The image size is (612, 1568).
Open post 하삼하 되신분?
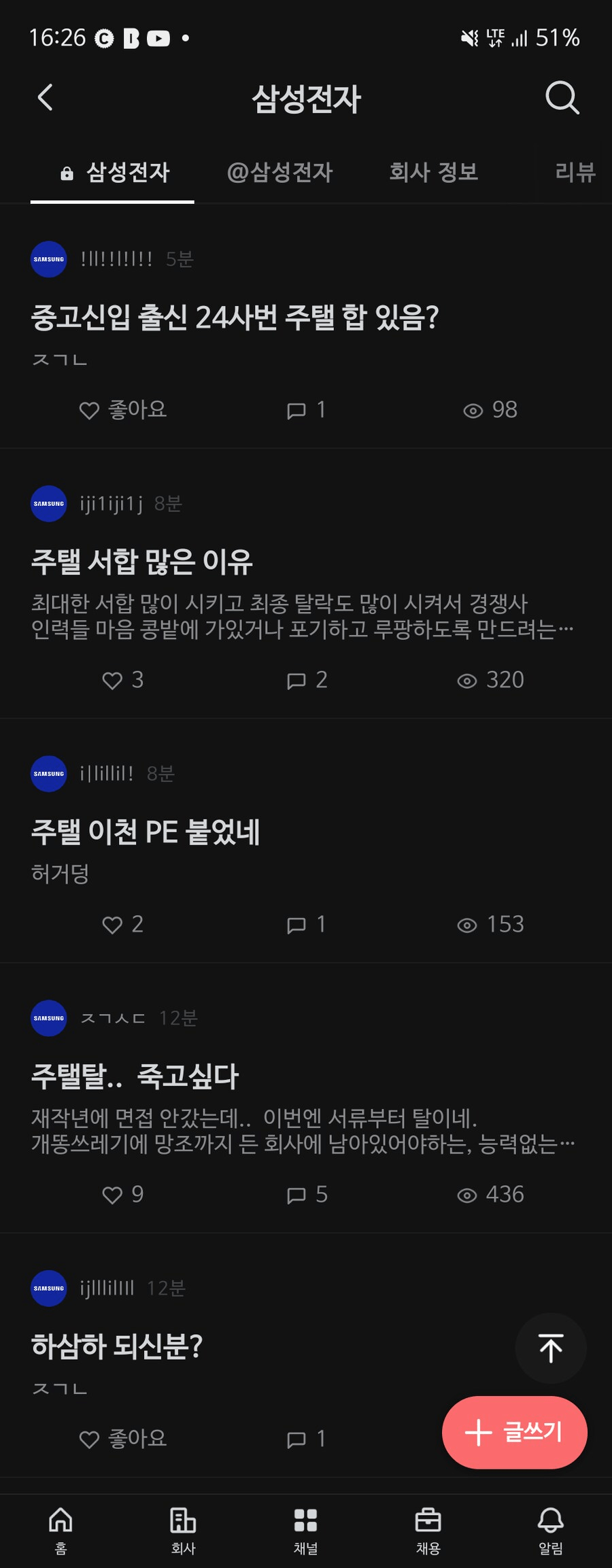(x=117, y=1346)
